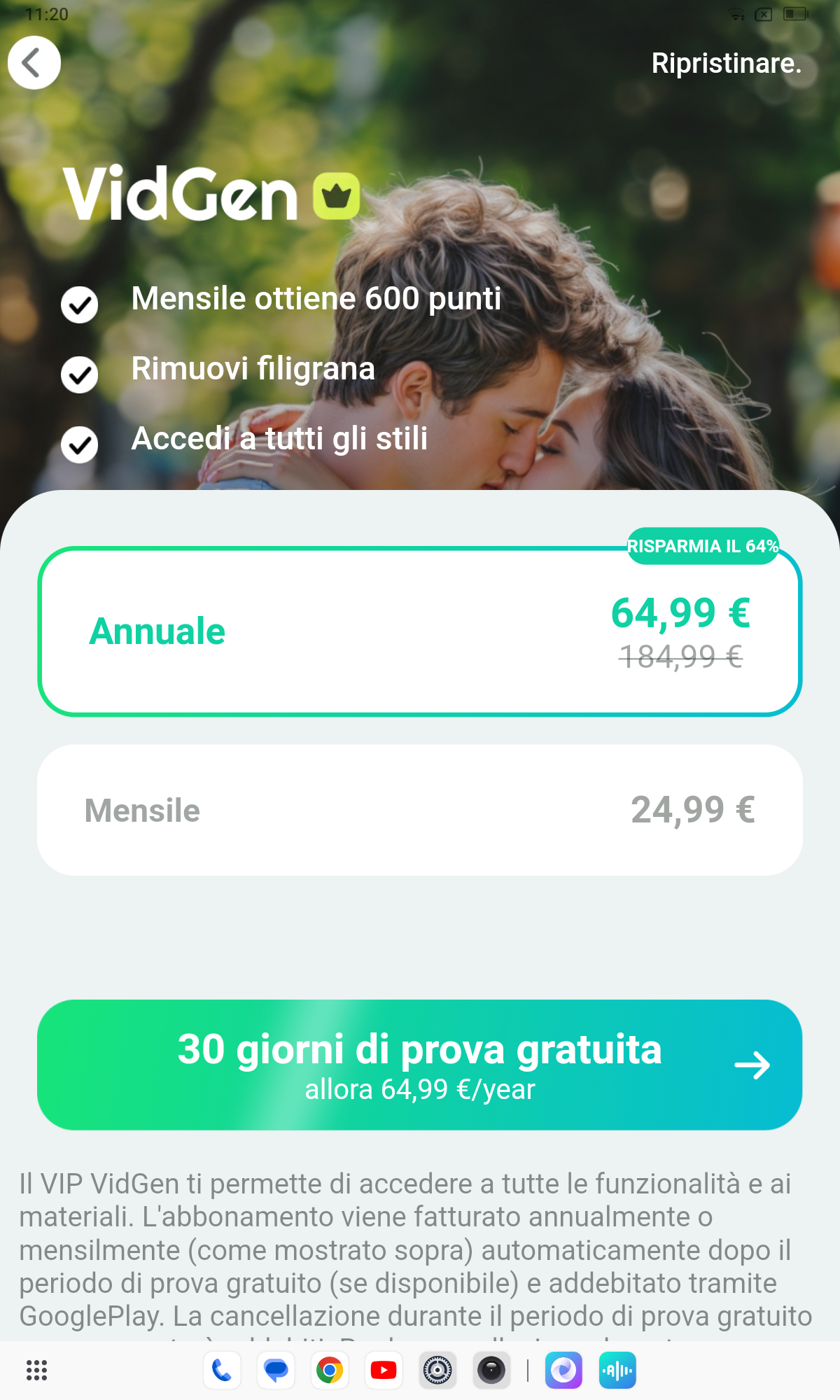Select the Annuale 64,99 € plan

419,631
